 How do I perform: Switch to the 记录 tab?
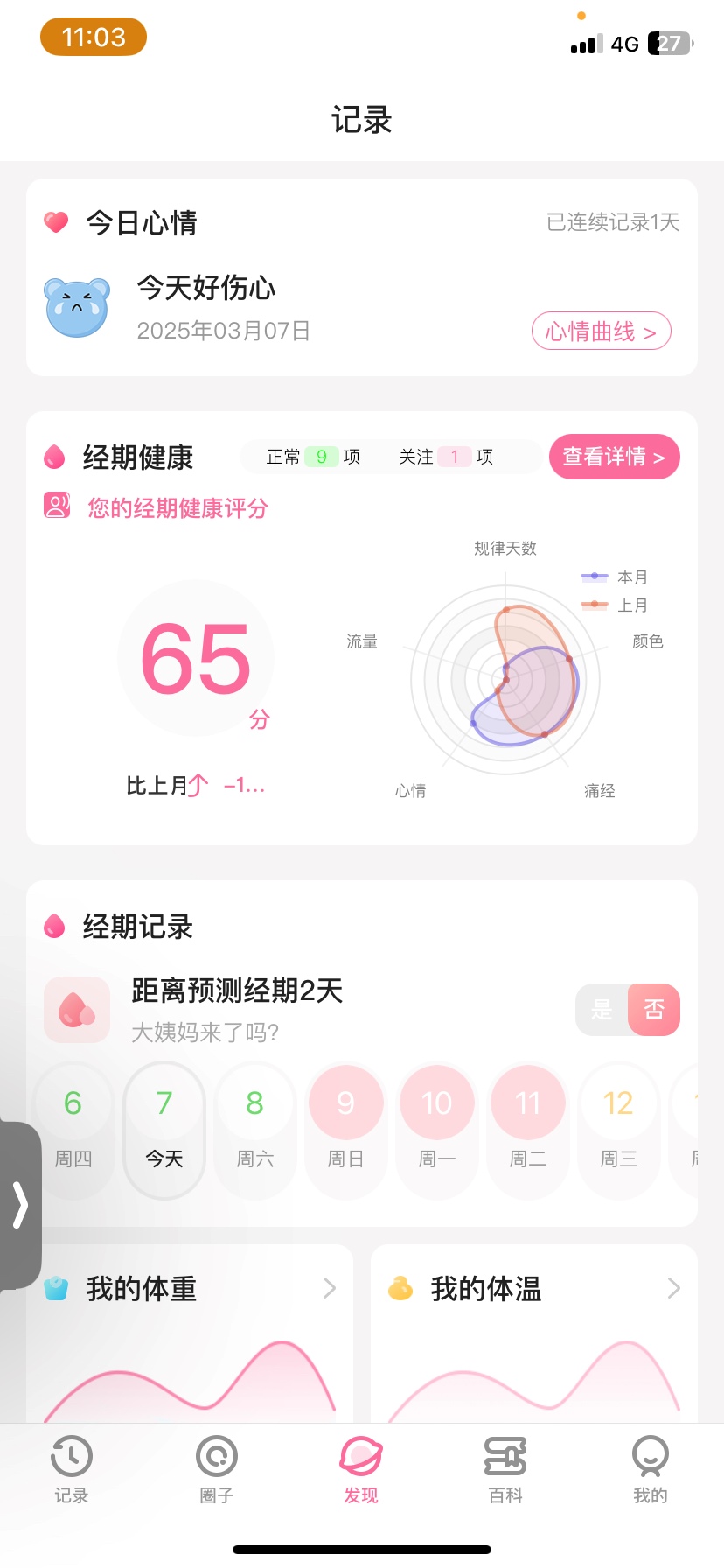72,1470
